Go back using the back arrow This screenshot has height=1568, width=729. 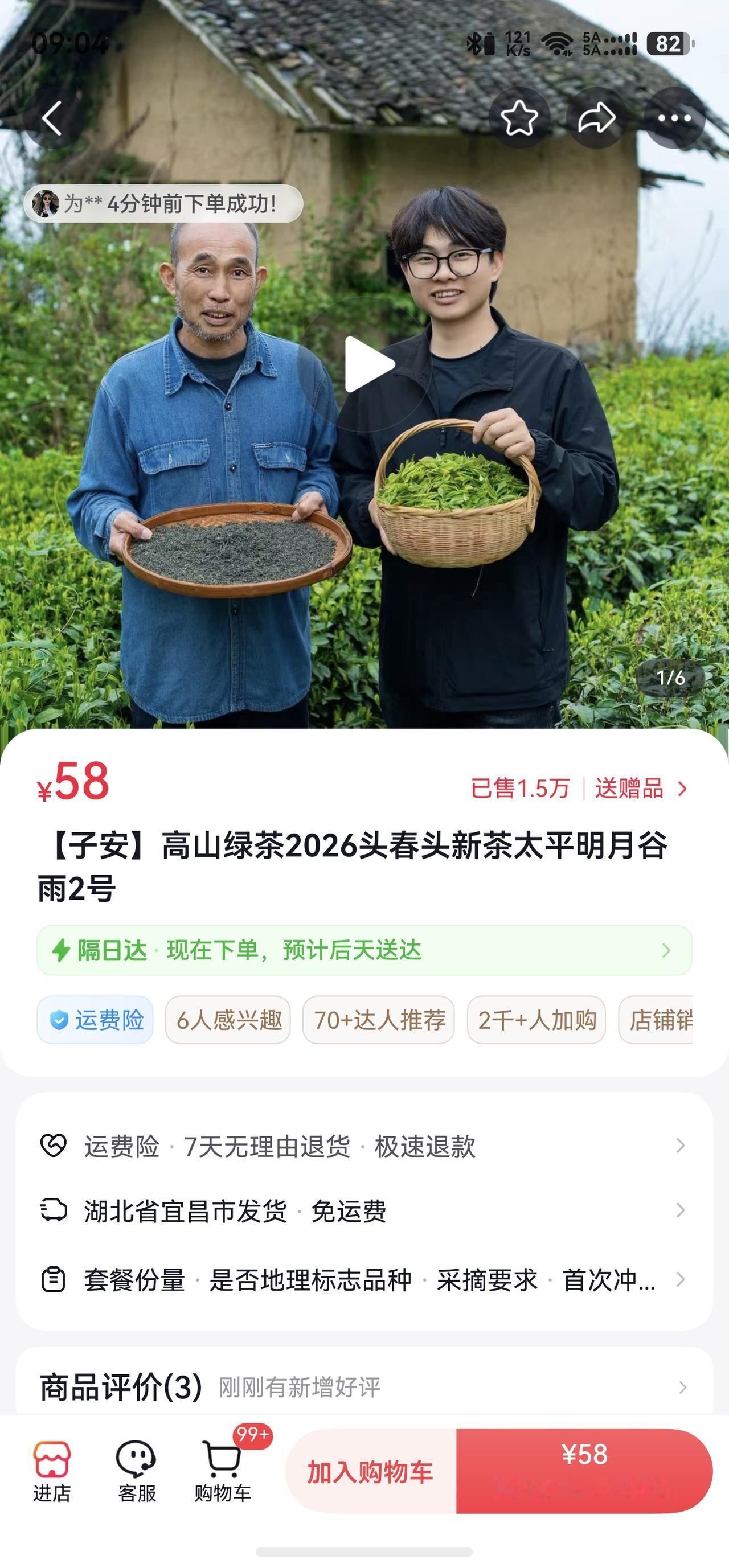click(52, 120)
